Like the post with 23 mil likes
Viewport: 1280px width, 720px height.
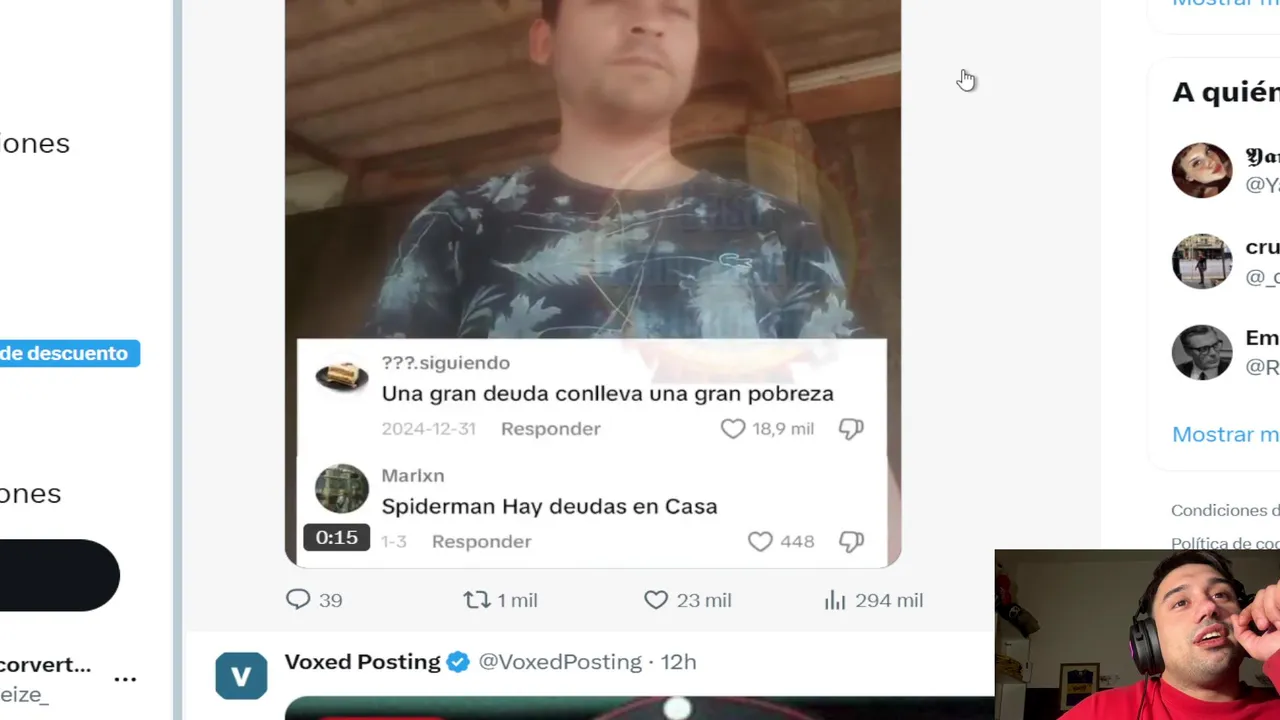click(x=656, y=600)
